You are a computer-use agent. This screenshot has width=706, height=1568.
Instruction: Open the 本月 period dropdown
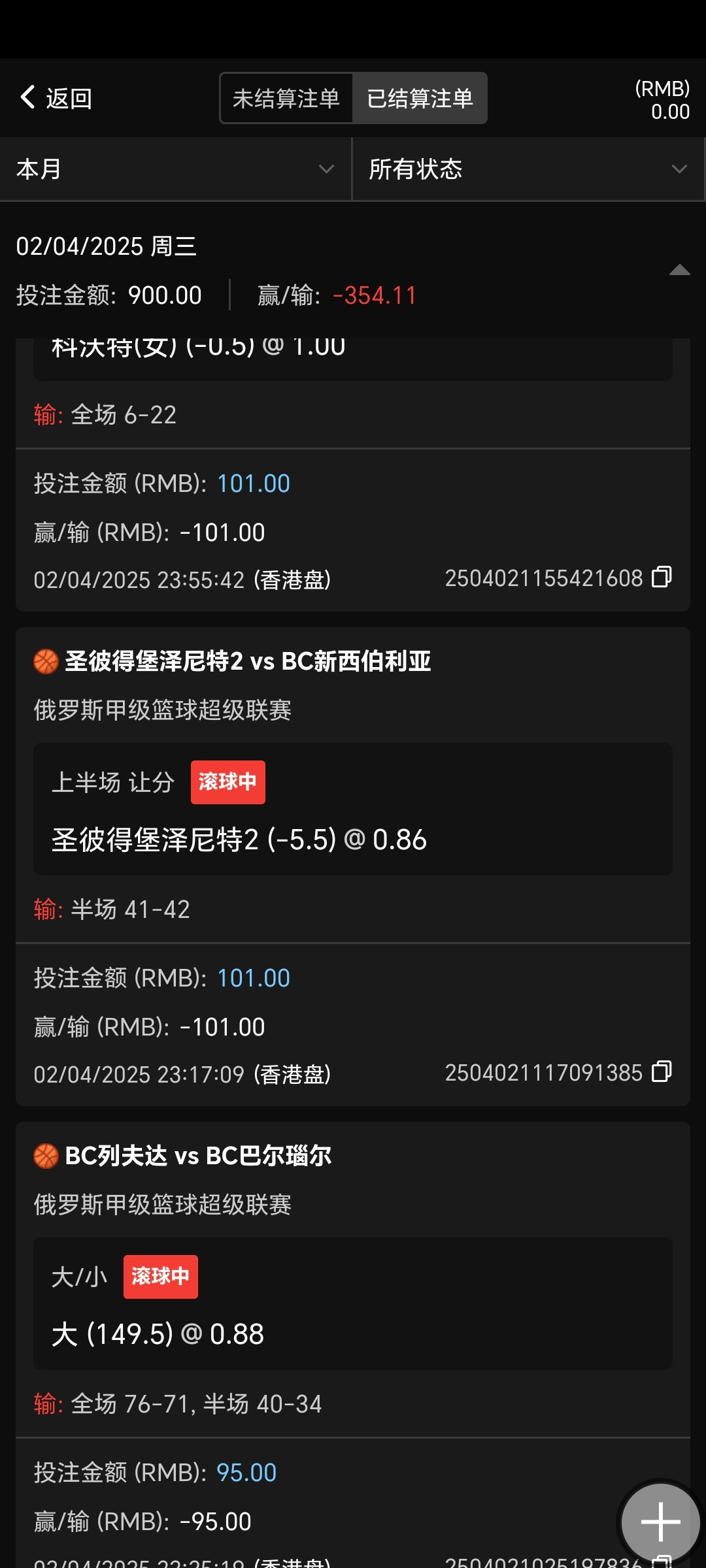coord(175,169)
